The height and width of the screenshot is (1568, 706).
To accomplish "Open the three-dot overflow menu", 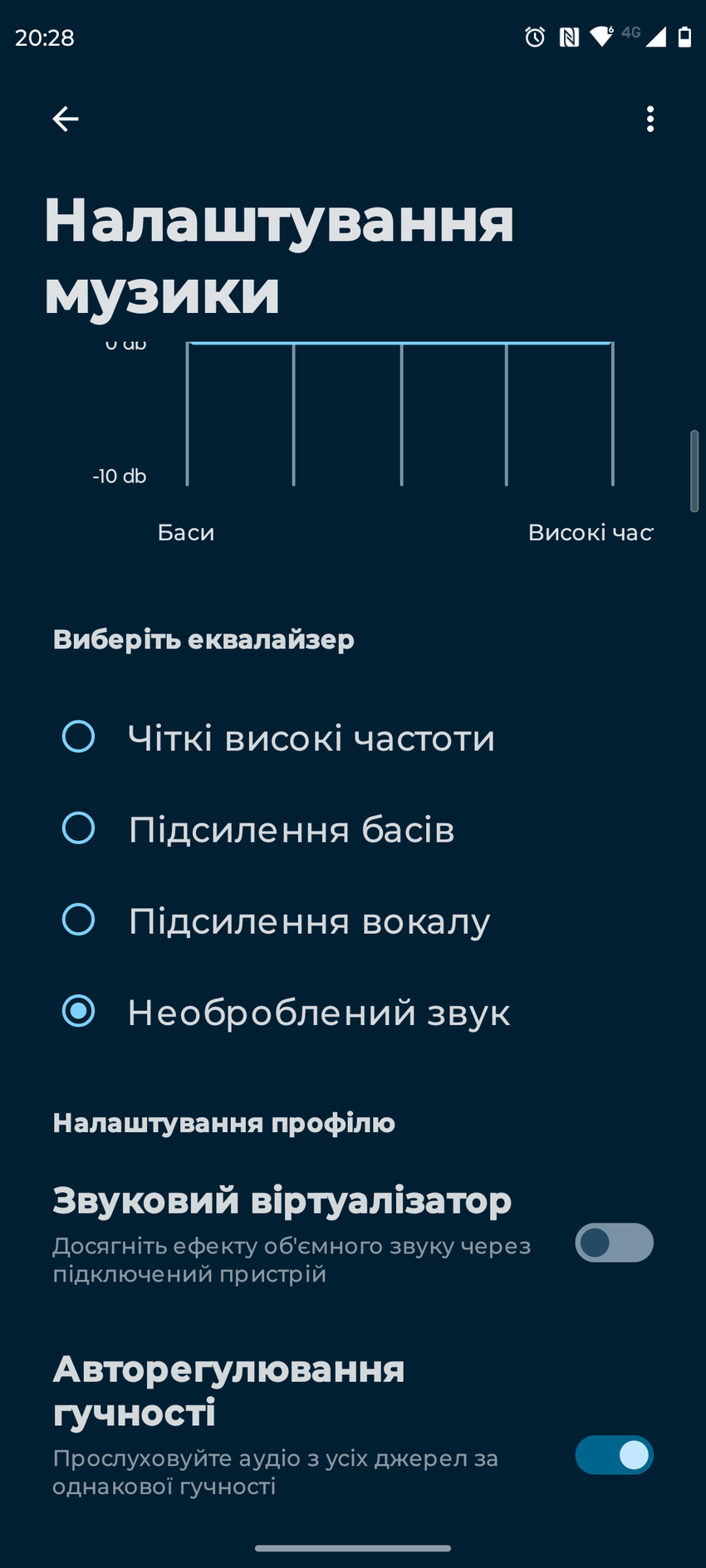I will click(x=650, y=120).
